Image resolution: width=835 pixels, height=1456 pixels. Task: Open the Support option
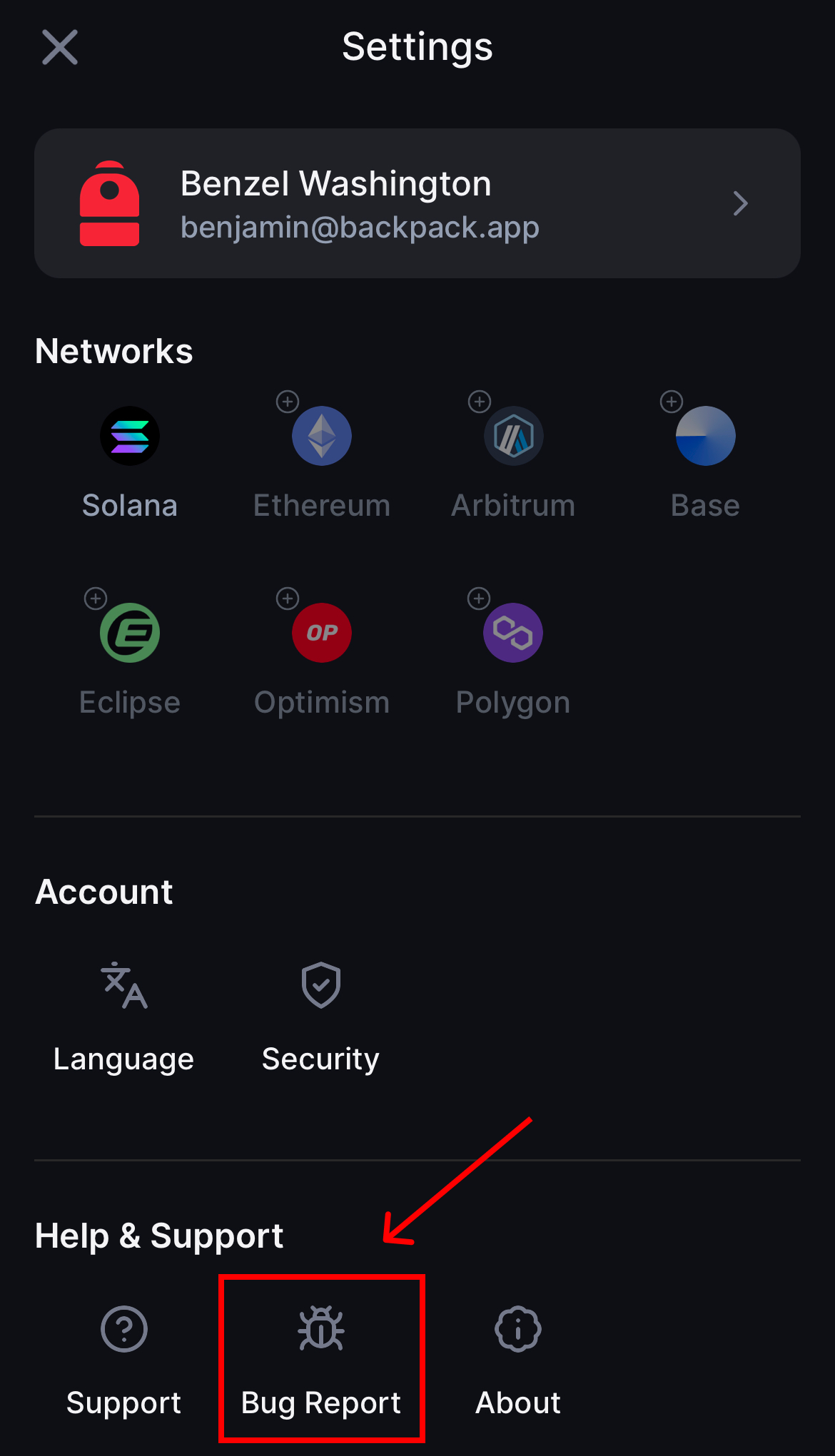click(124, 1359)
